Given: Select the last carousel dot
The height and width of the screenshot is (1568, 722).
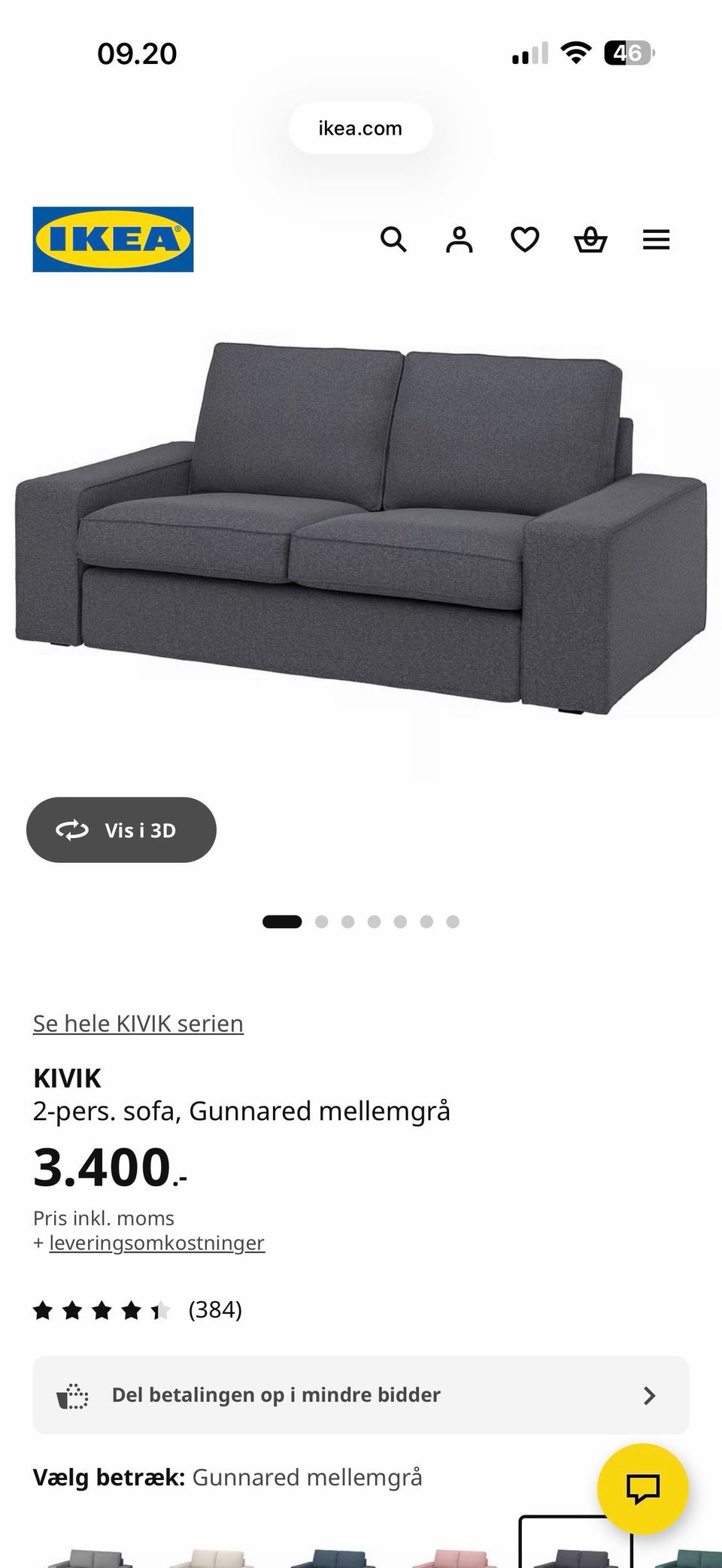Looking at the screenshot, I should tap(454, 920).
